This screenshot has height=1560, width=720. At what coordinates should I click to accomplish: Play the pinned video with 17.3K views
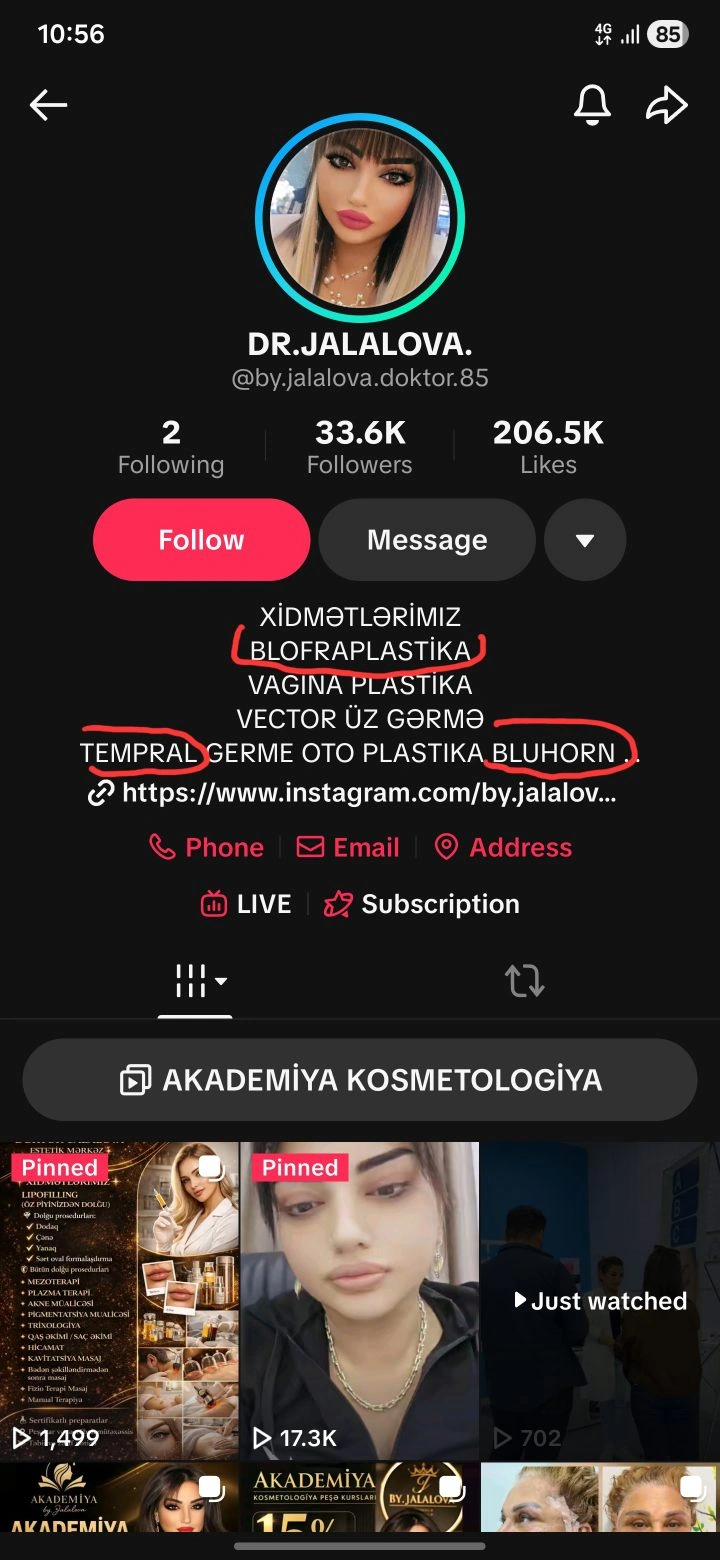(360, 1300)
